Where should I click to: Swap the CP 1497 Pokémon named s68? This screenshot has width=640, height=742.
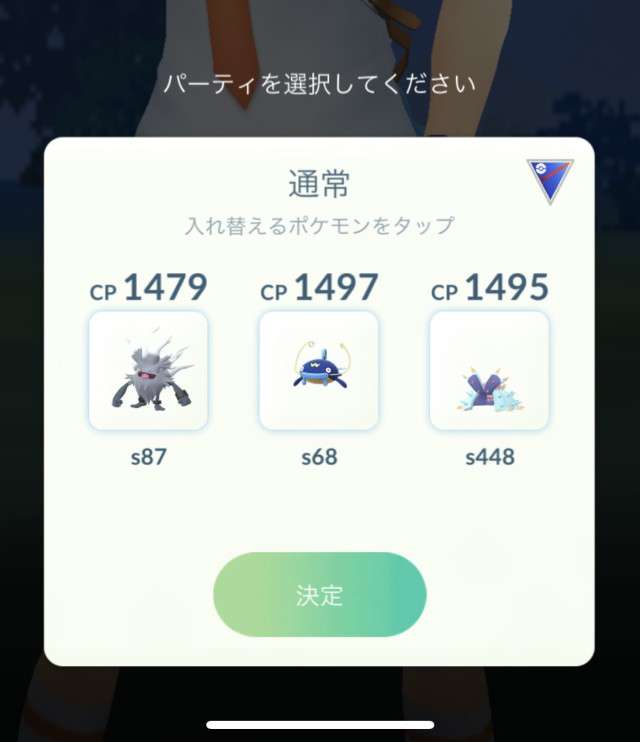click(319, 371)
